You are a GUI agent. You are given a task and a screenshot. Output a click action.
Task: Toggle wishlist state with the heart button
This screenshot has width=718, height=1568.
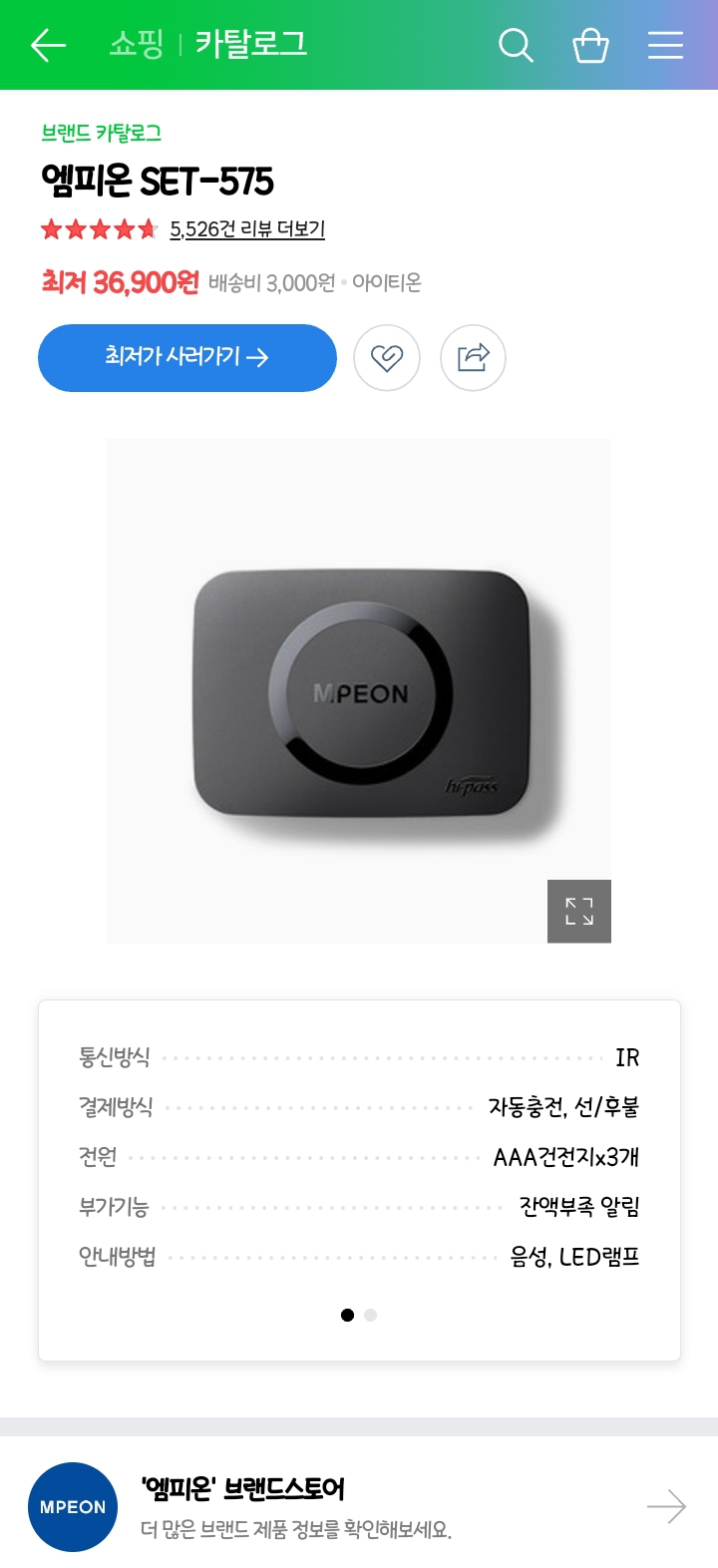pyautogui.click(x=387, y=358)
